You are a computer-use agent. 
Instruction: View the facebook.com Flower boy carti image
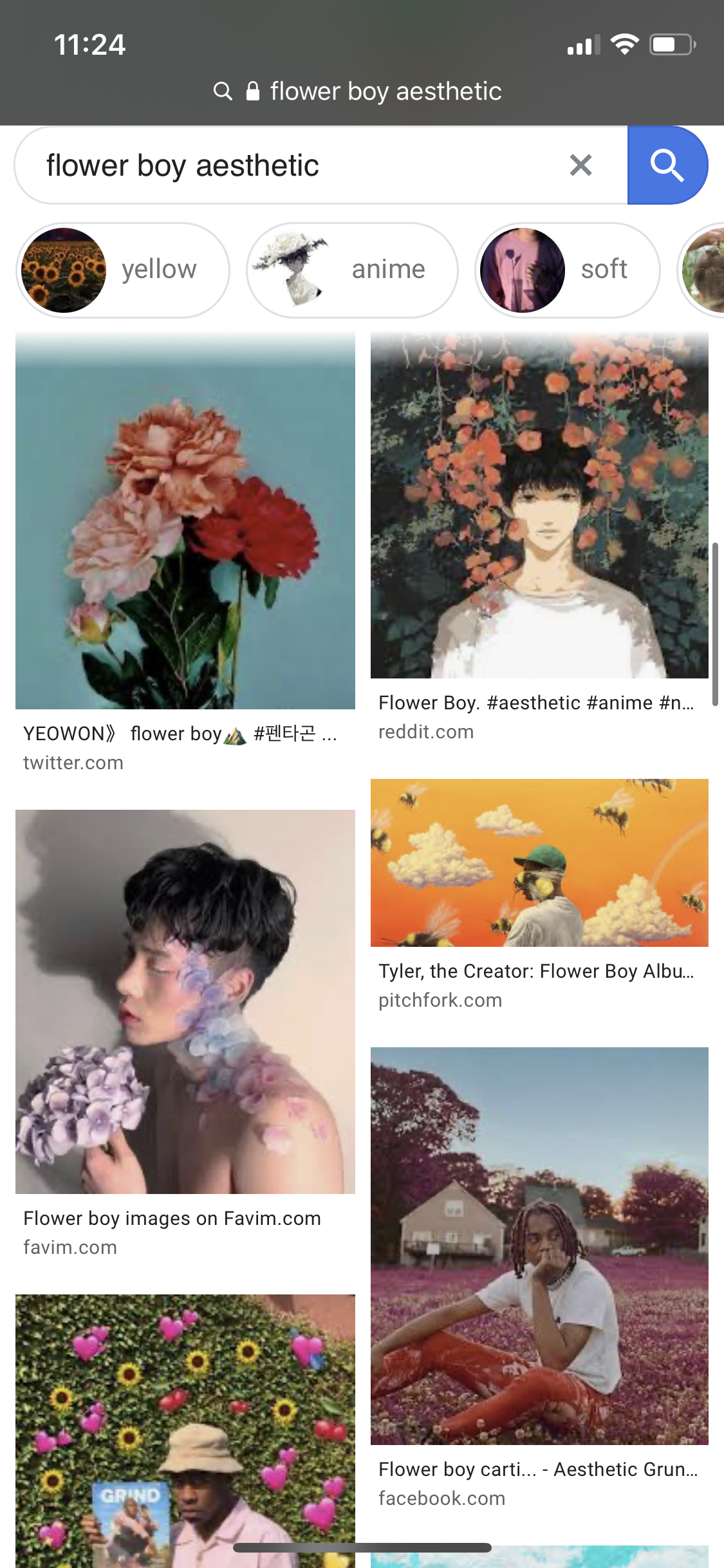(x=539, y=1246)
